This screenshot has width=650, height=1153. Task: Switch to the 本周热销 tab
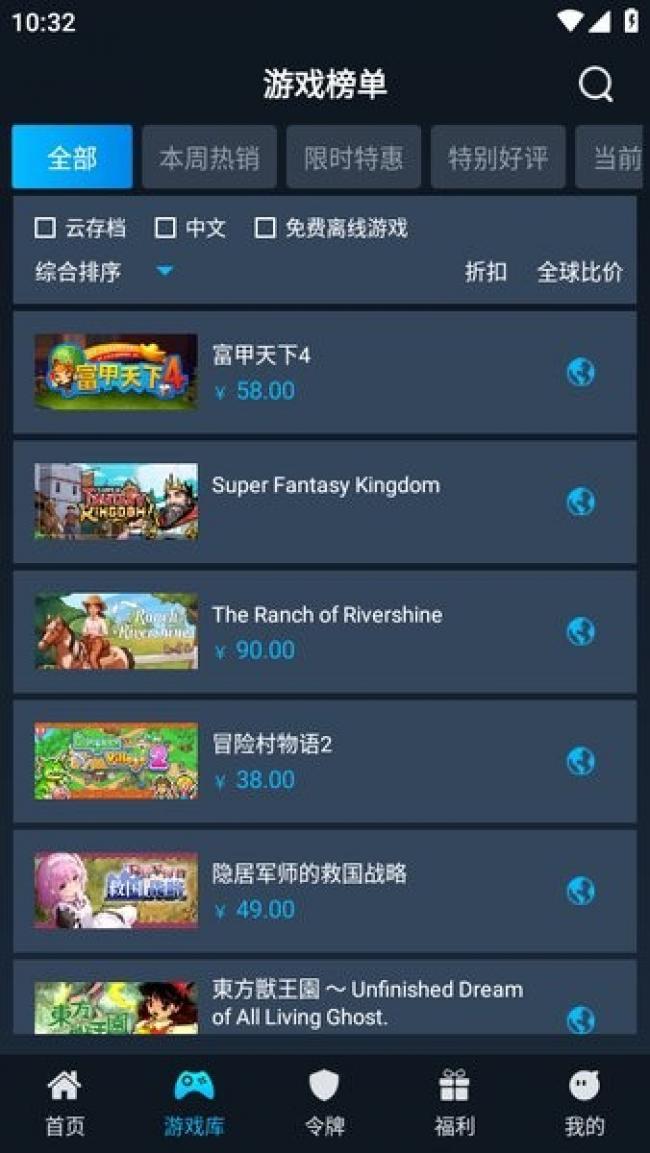click(209, 158)
